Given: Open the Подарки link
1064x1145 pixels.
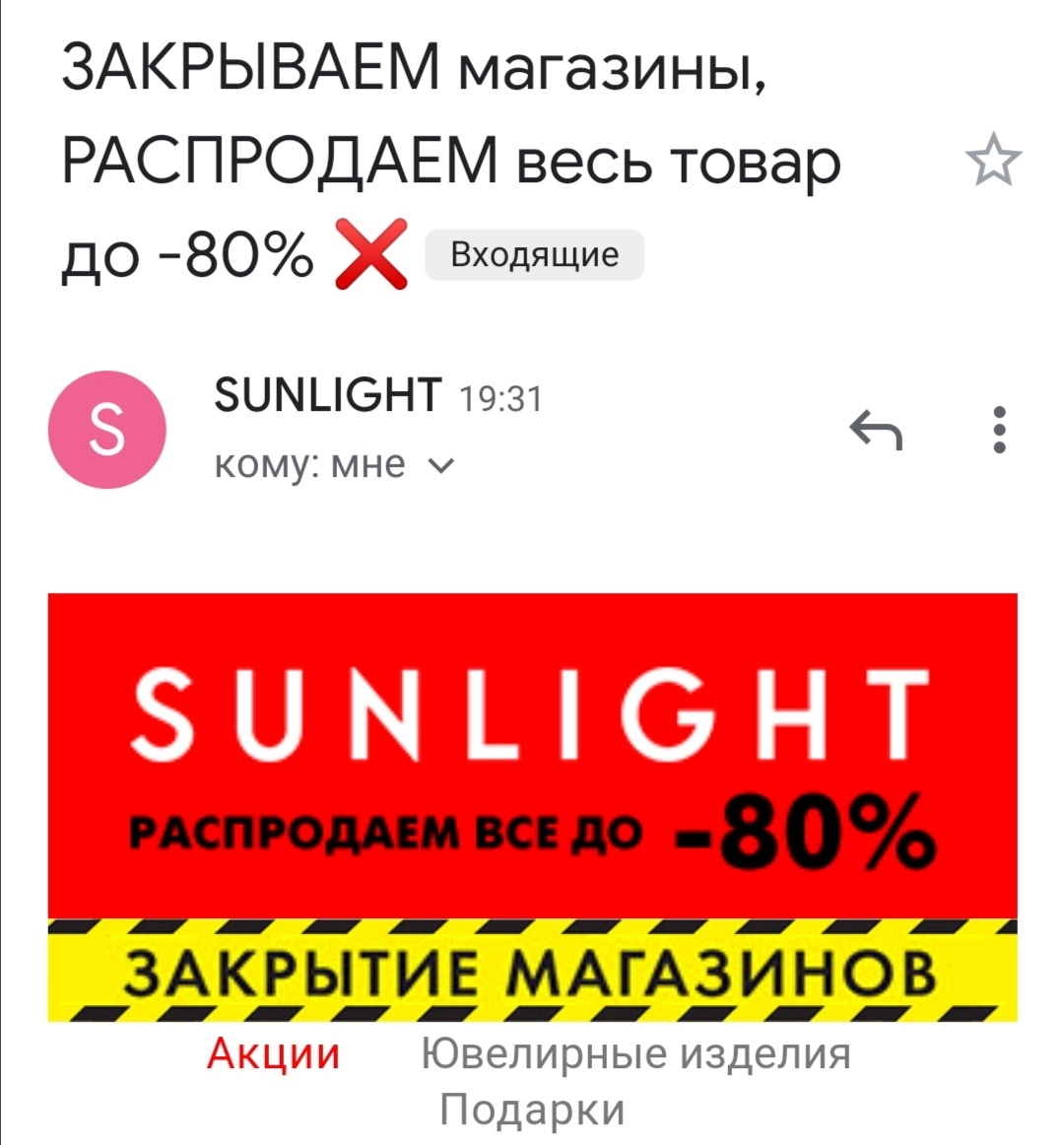Looking at the screenshot, I should point(532,1110).
